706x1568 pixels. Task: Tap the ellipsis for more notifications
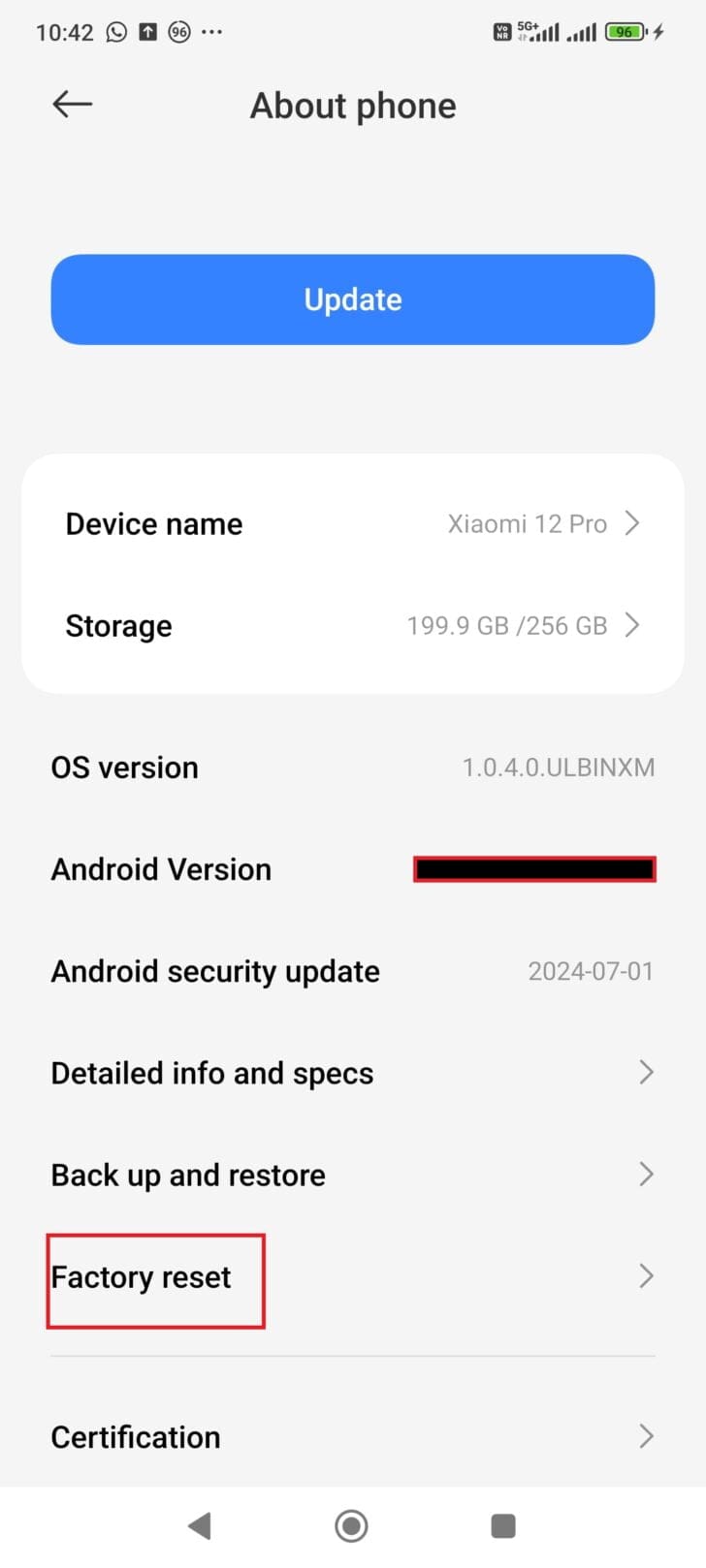click(x=211, y=32)
